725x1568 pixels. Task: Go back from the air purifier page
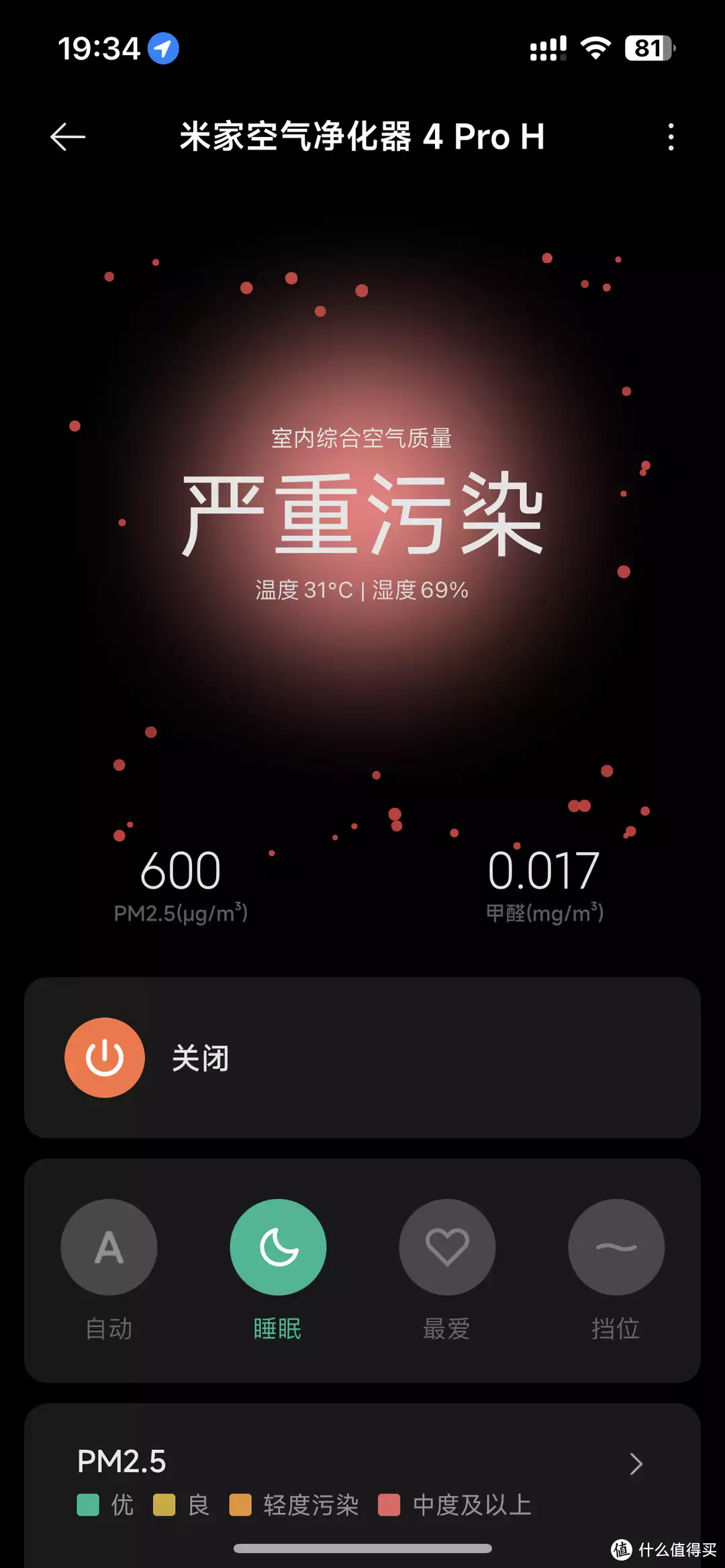68,137
